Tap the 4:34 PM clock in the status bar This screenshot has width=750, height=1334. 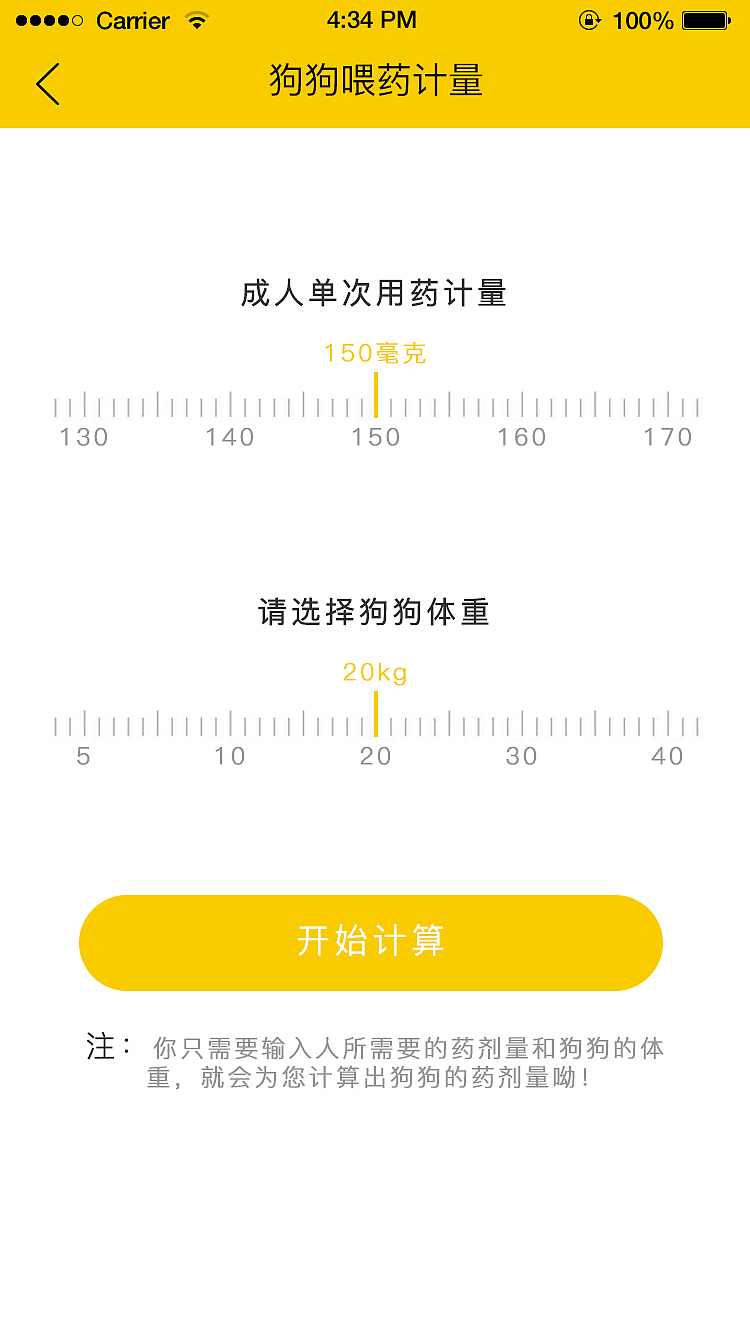pyautogui.click(x=371, y=19)
